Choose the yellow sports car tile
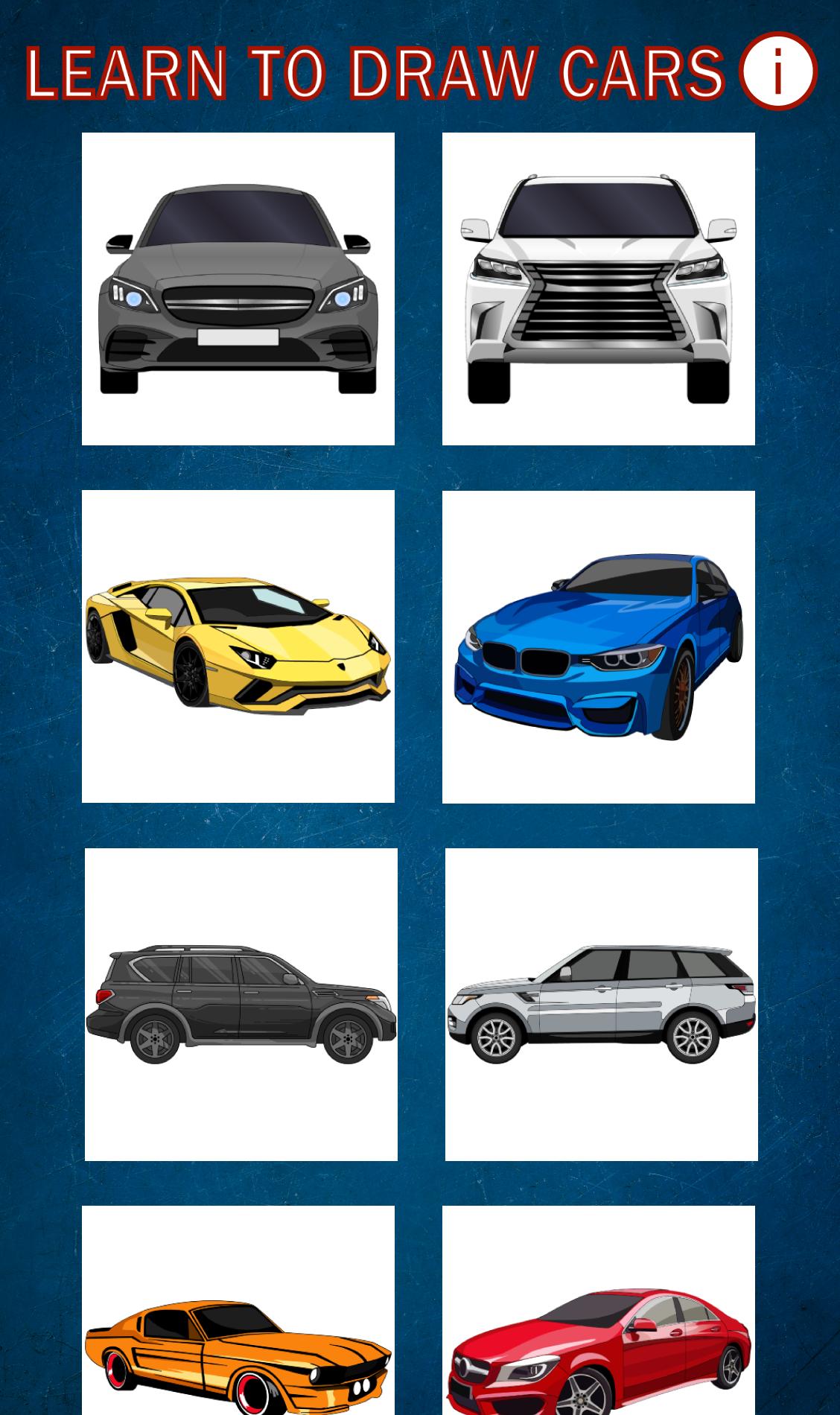The height and width of the screenshot is (1415, 840). coord(238,646)
